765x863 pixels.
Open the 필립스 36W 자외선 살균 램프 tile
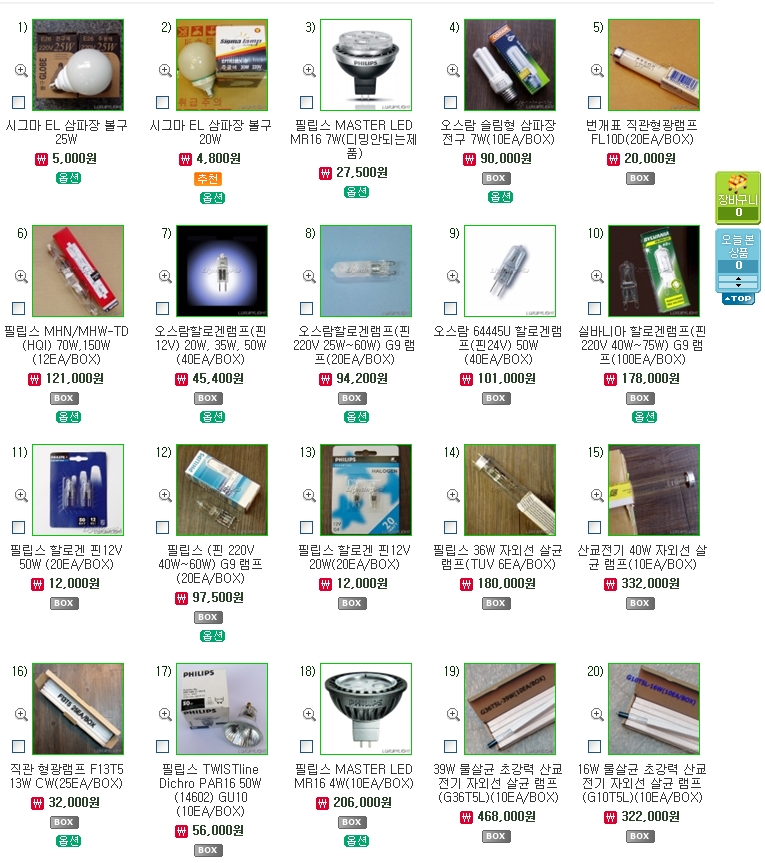click(510, 490)
